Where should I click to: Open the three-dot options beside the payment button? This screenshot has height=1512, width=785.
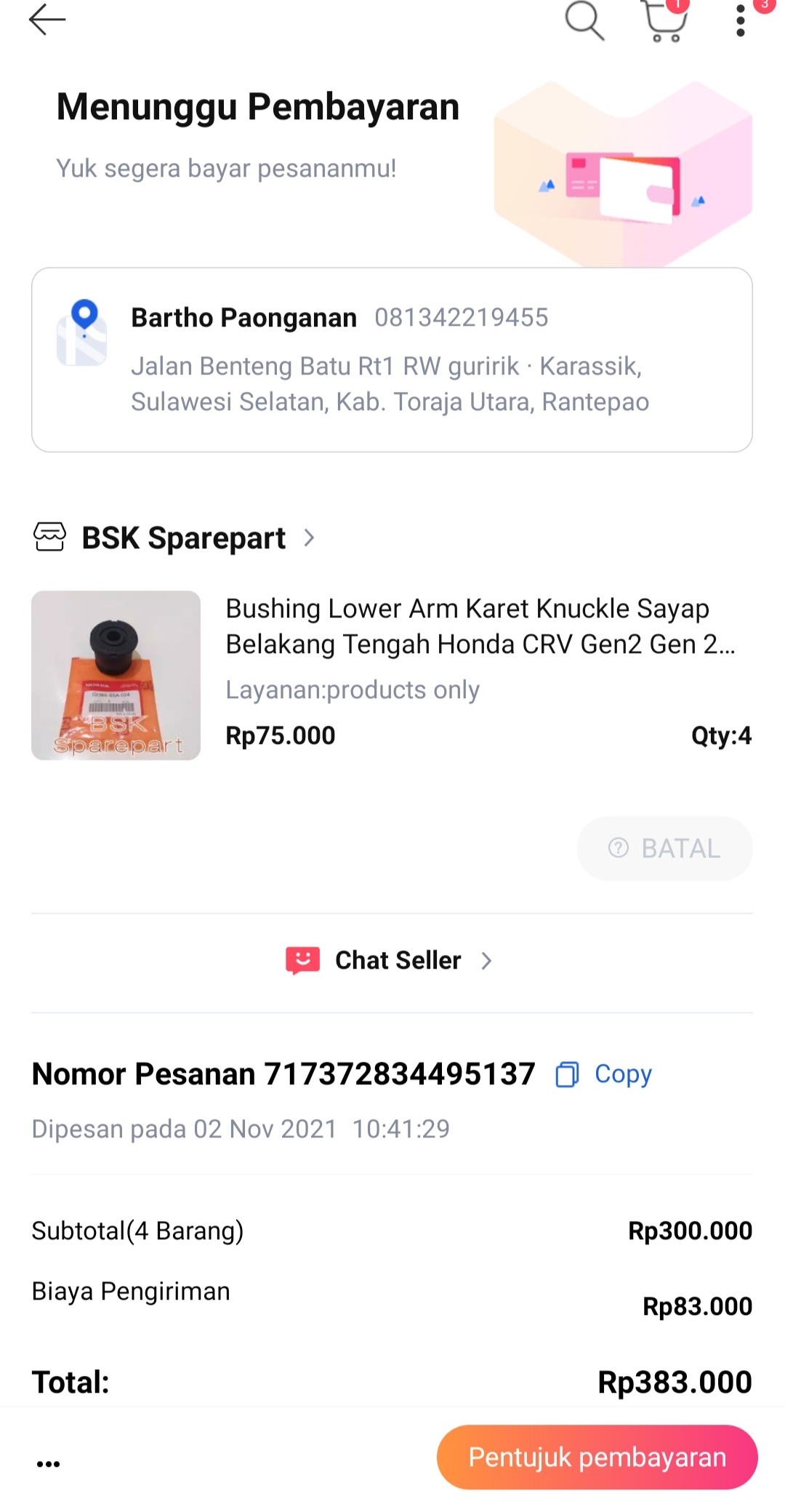click(49, 1463)
